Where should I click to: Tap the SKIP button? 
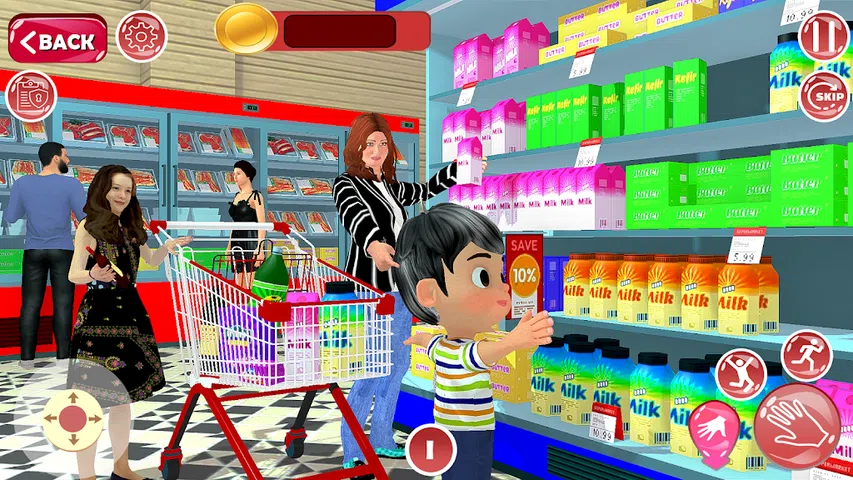[x=824, y=96]
